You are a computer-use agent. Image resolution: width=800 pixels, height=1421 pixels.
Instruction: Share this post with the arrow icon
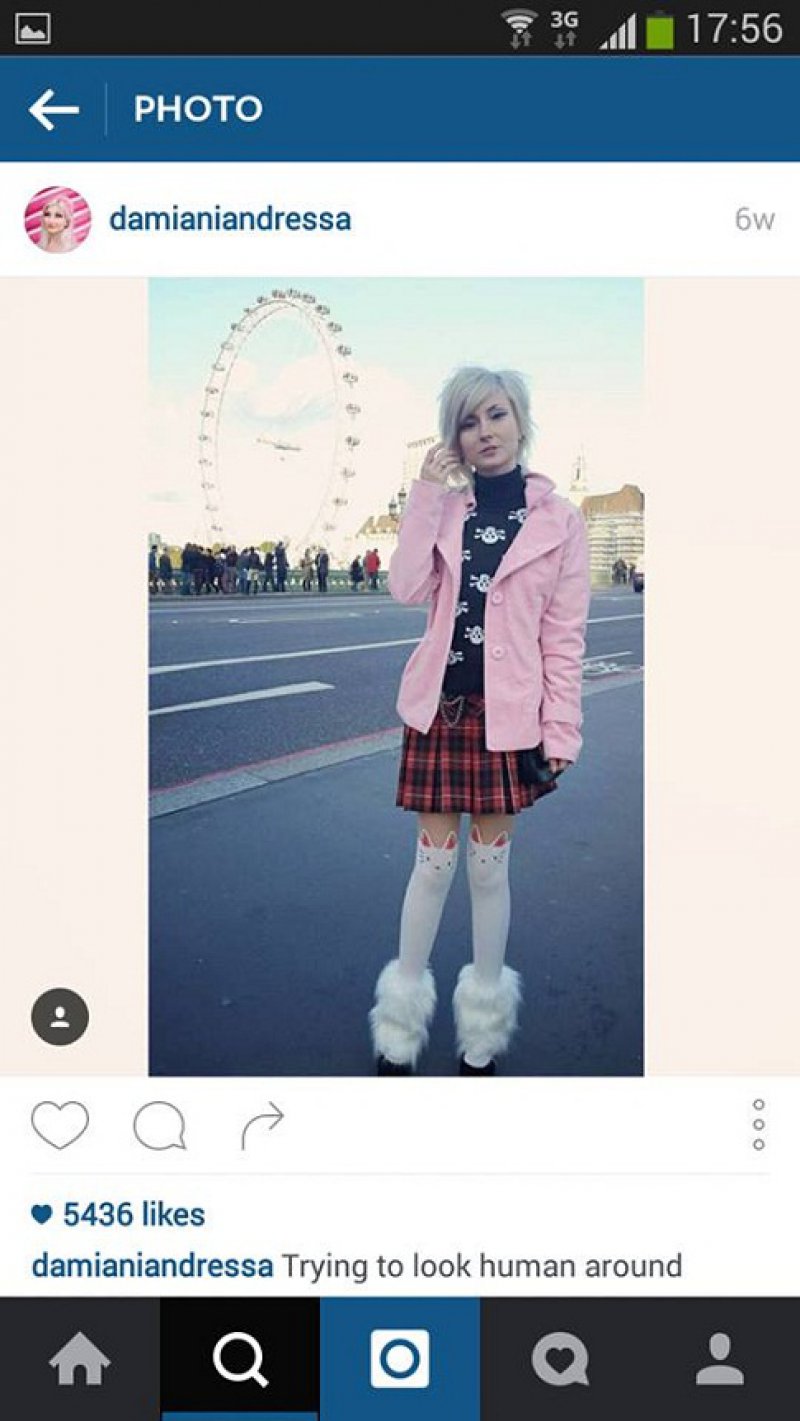262,1126
